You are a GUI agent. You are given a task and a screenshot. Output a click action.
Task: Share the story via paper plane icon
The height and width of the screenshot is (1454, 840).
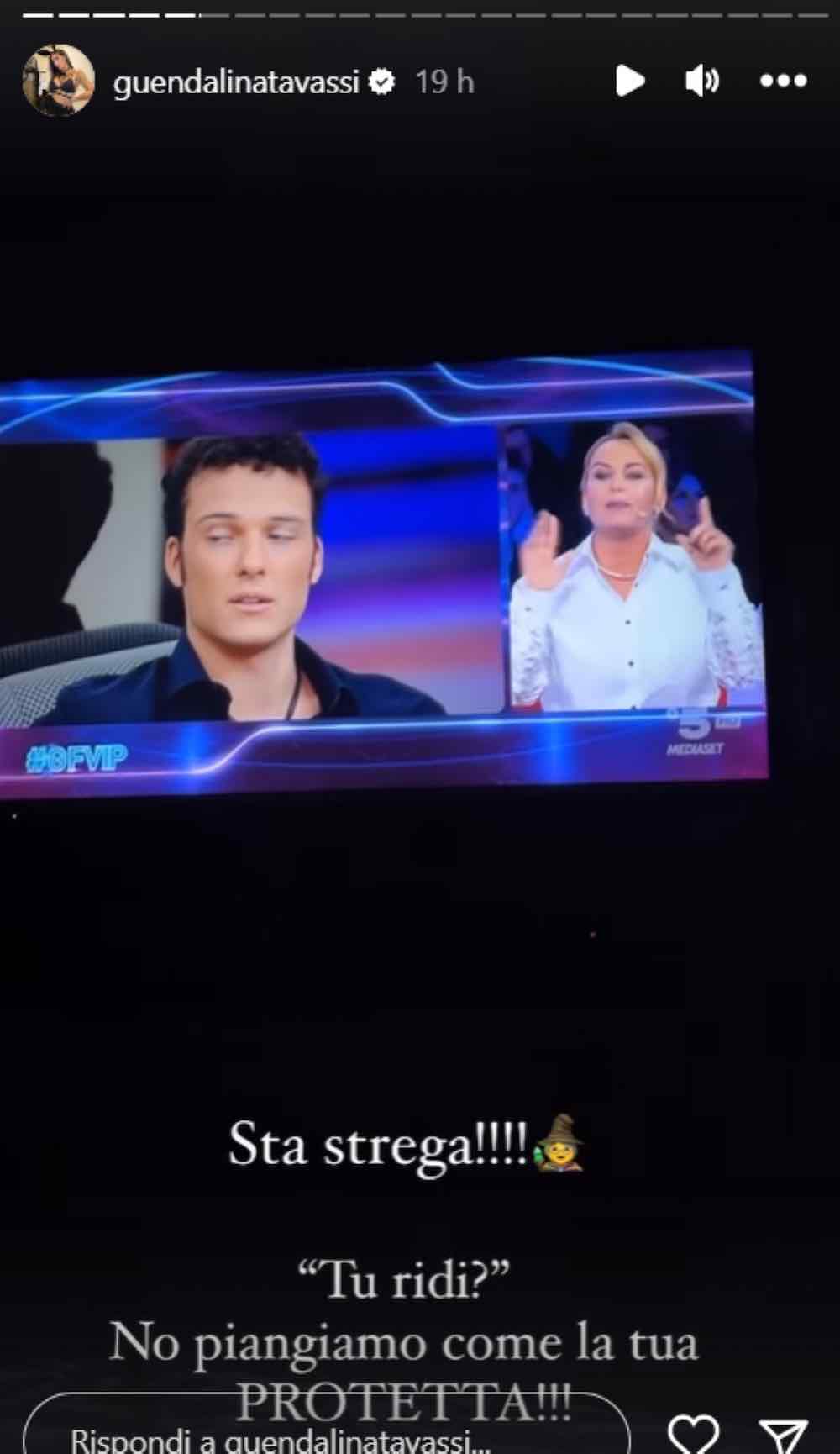[x=783, y=1433]
